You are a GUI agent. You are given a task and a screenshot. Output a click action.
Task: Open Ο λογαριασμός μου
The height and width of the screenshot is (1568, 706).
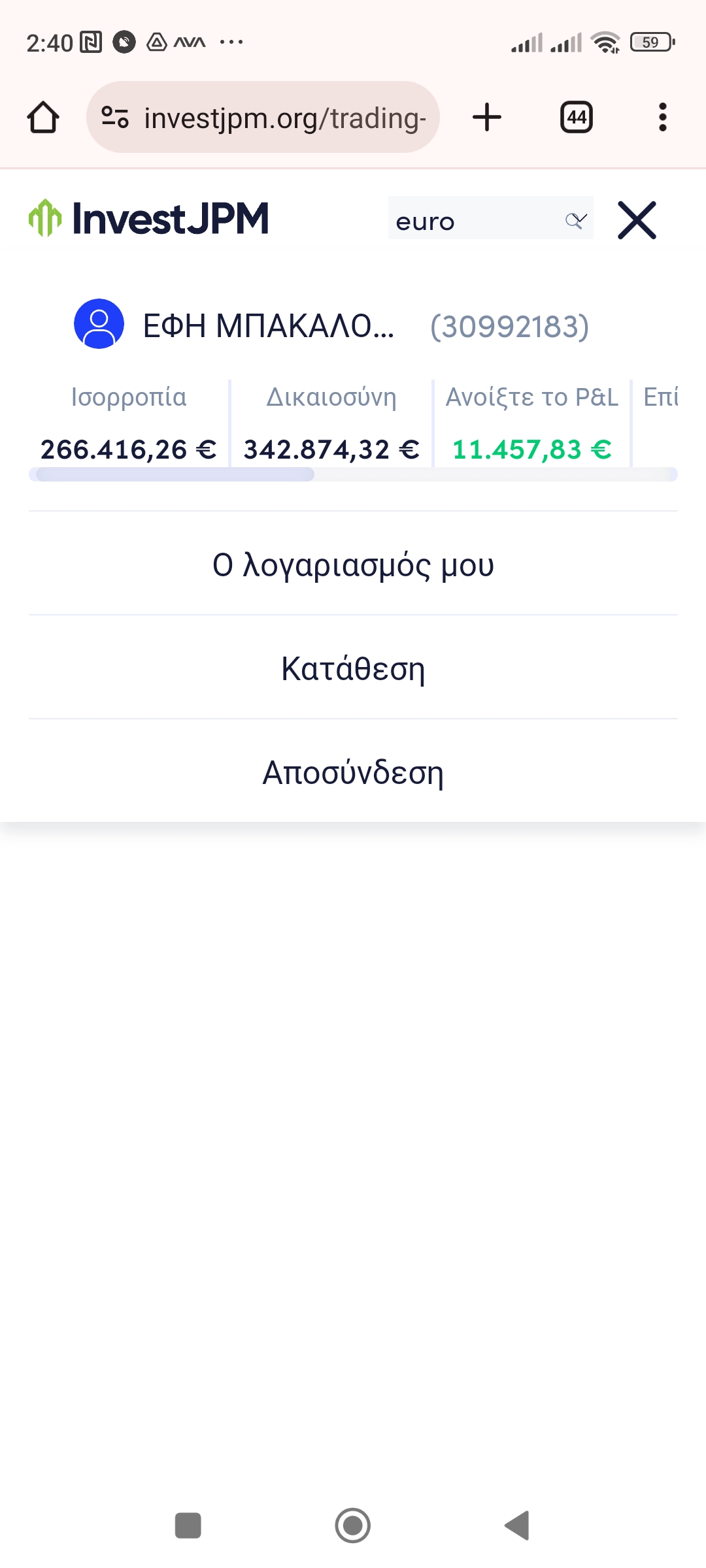[x=353, y=564]
